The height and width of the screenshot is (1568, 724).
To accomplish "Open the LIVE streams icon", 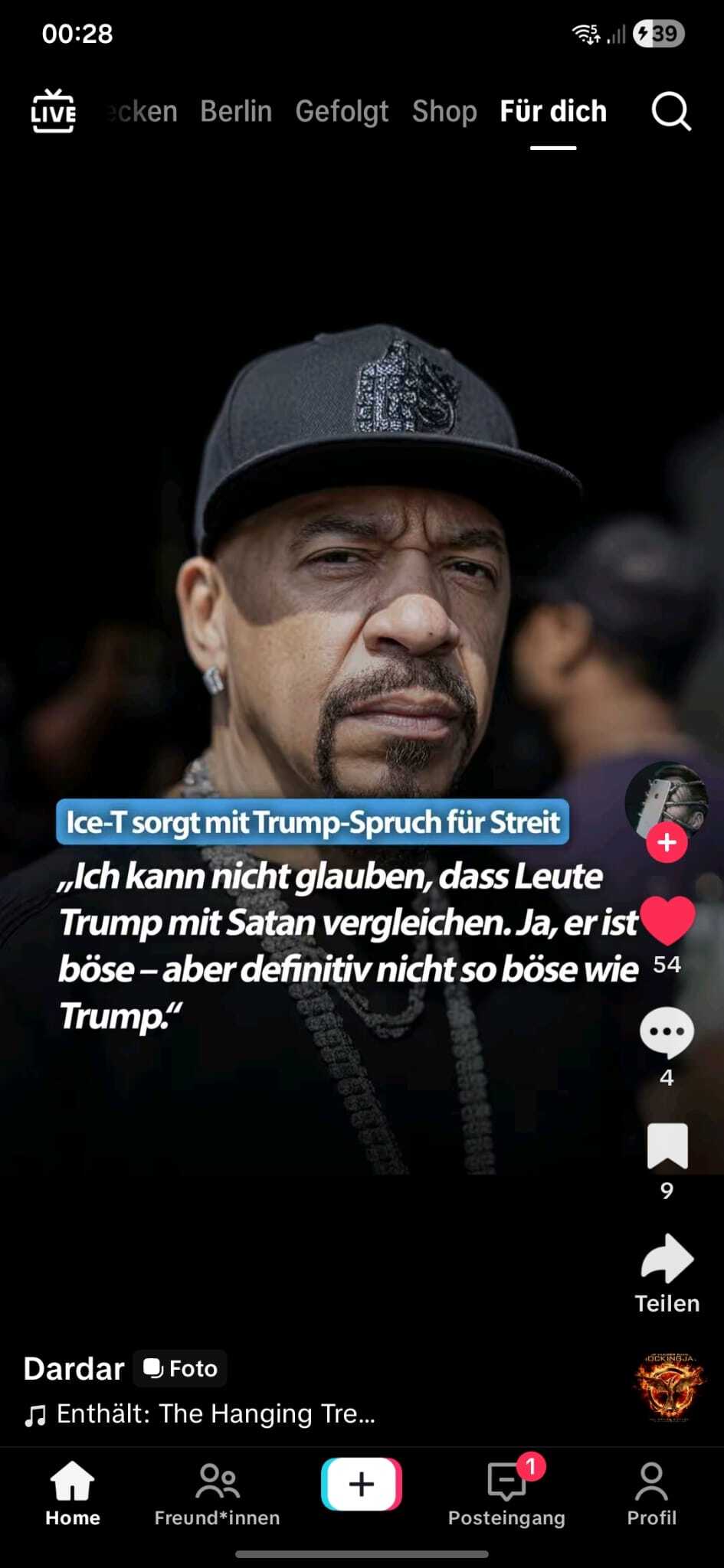I will pyautogui.click(x=53, y=112).
